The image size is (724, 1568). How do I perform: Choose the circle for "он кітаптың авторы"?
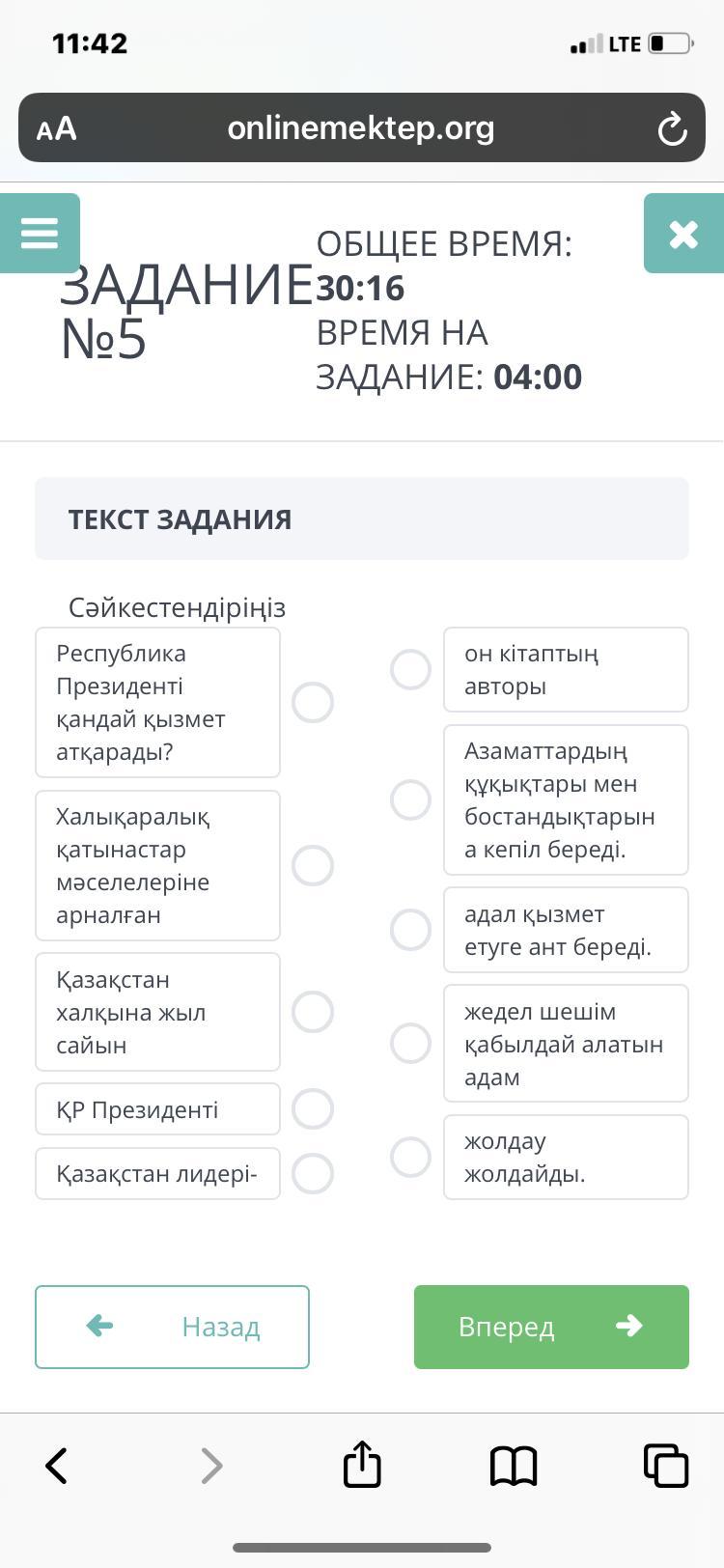click(410, 669)
